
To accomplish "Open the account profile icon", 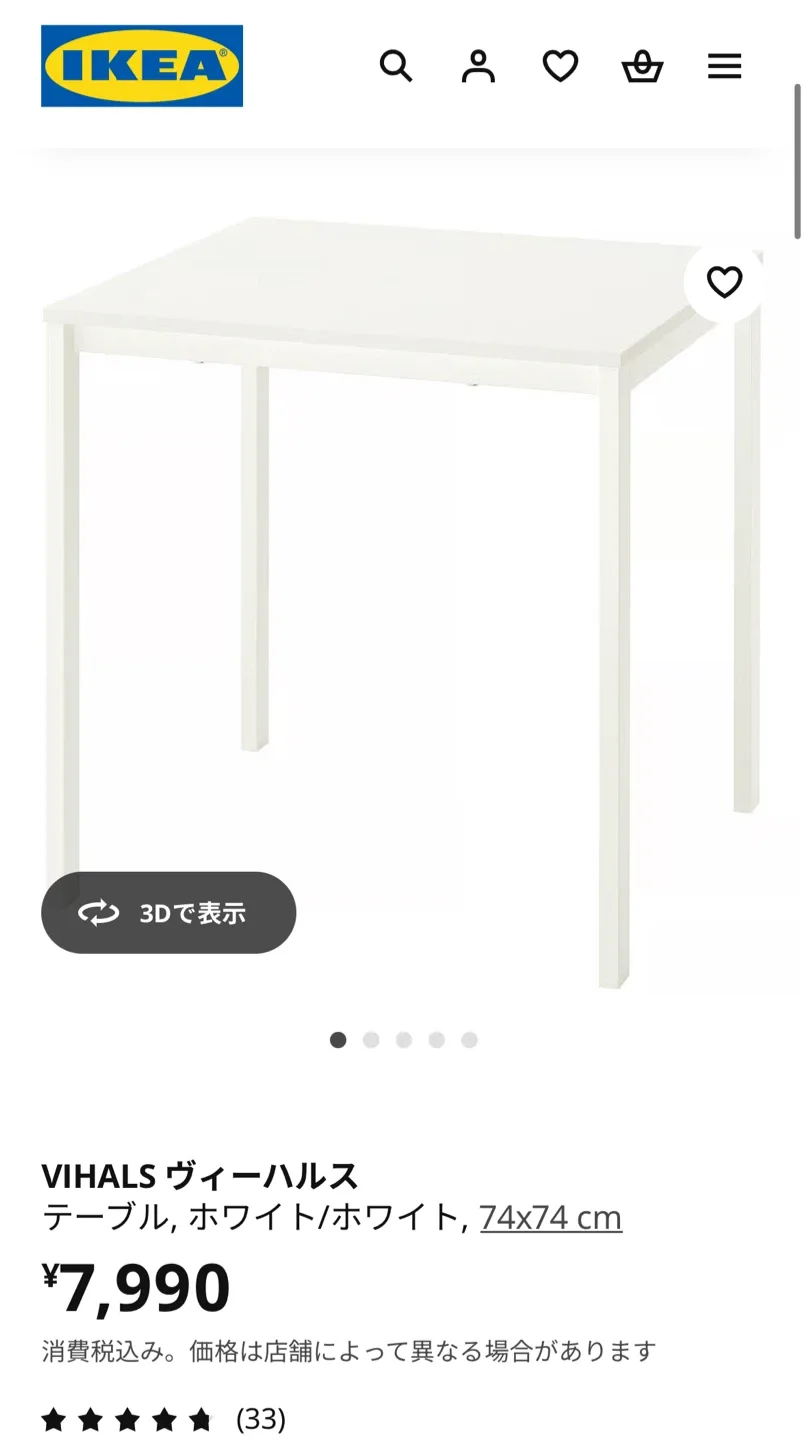I will click(478, 67).
